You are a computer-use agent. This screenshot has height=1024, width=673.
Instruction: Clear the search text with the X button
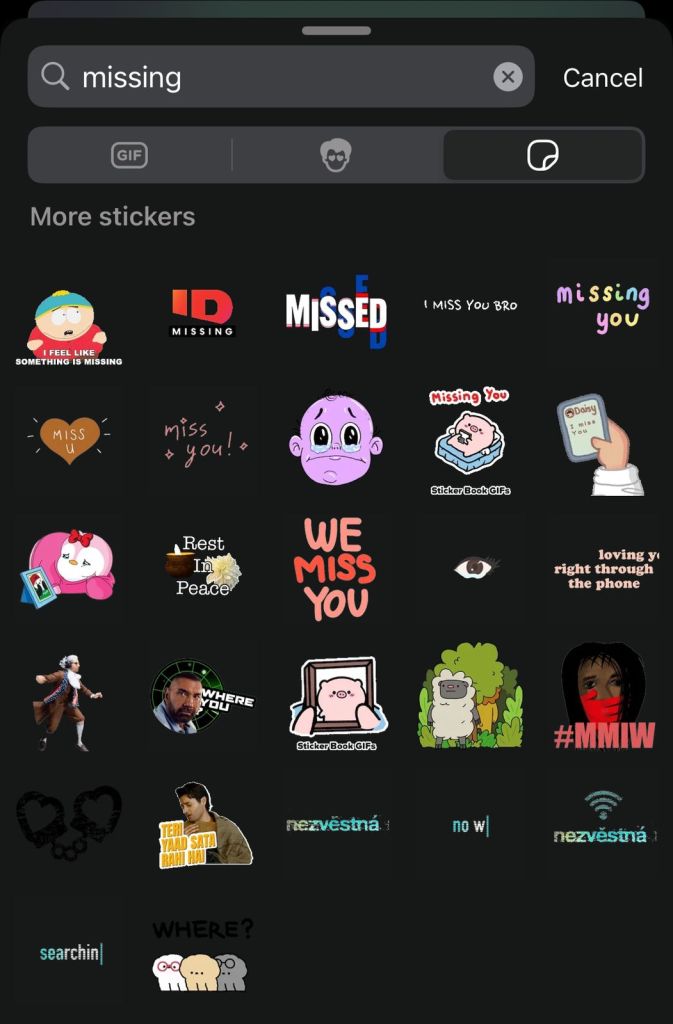508,77
